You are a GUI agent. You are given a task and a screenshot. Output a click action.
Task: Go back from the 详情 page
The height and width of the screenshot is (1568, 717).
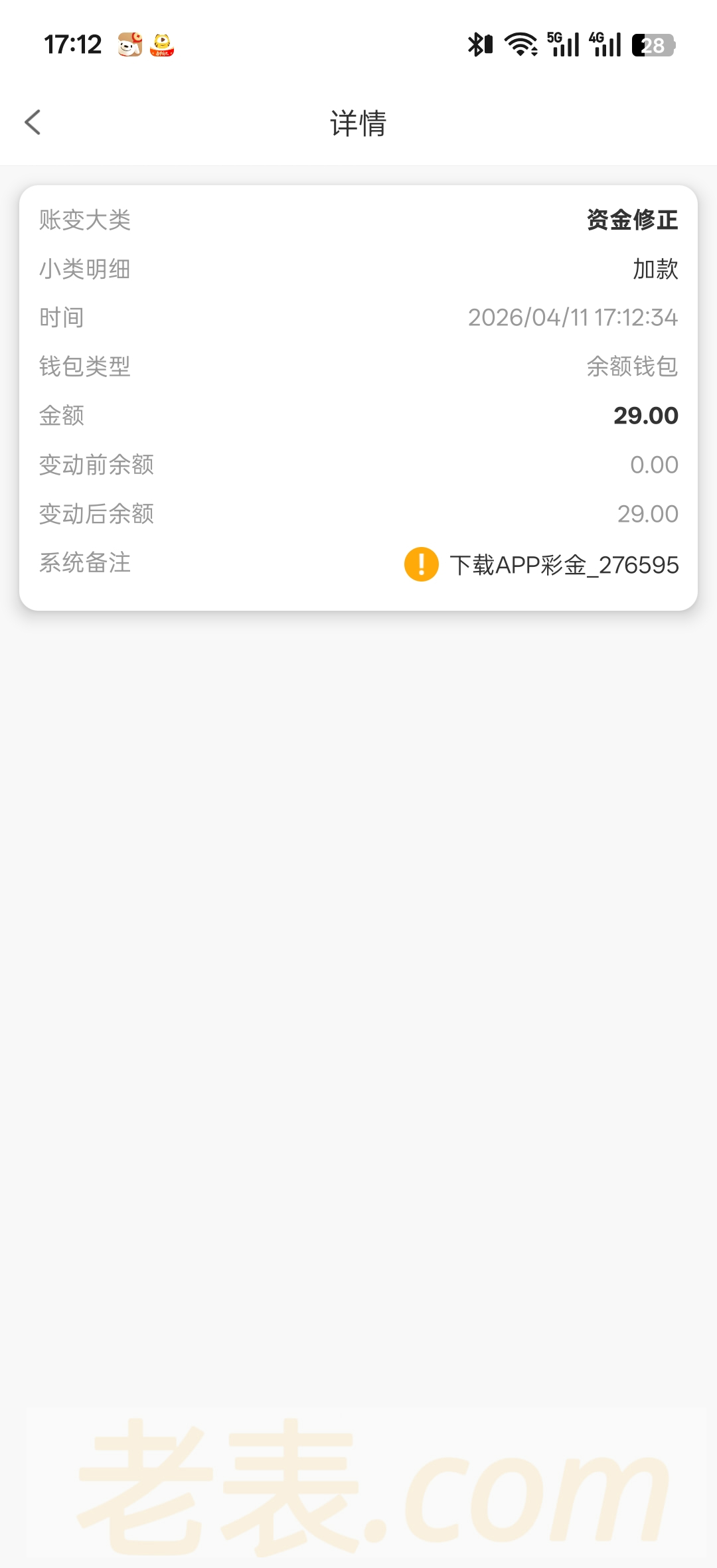point(33,123)
